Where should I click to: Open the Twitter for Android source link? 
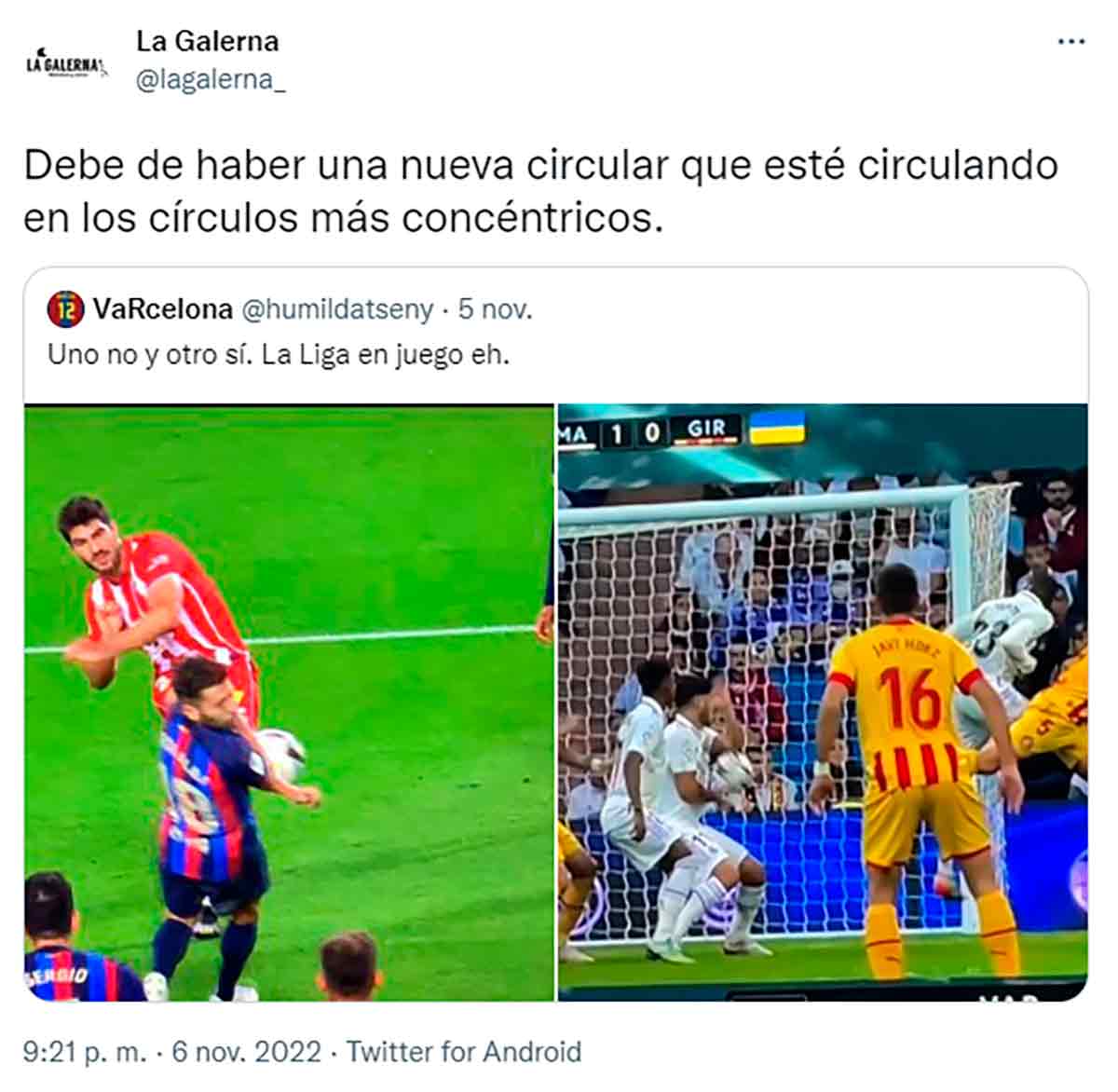coord(464,1052)
